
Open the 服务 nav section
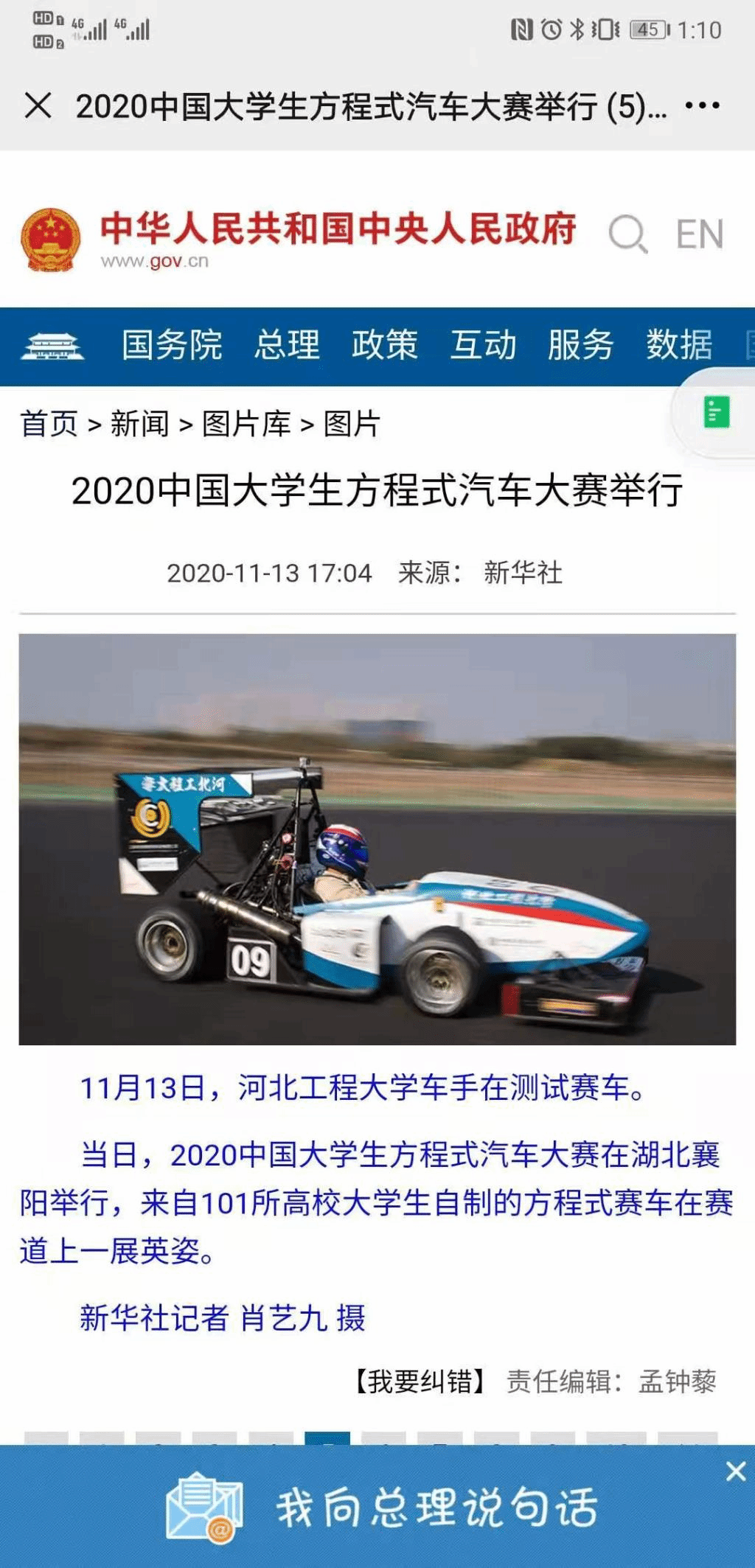click(580, 346)
